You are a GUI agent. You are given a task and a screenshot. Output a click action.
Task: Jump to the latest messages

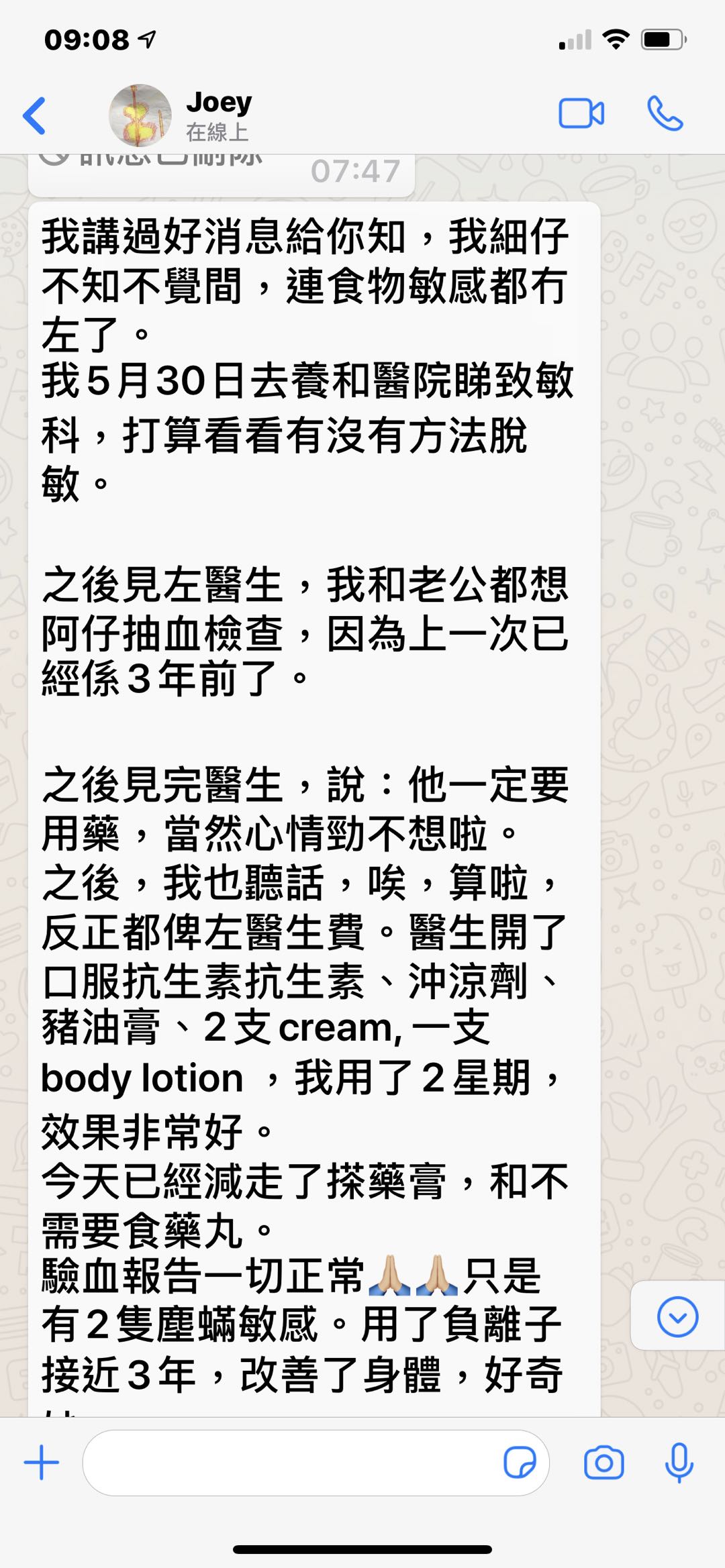click(677, 1316)
